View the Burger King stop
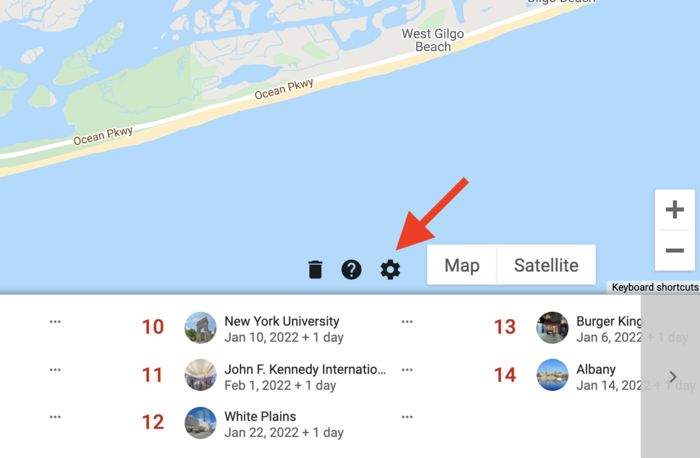Viewport: 700px width, 458px height. (609, 322)
